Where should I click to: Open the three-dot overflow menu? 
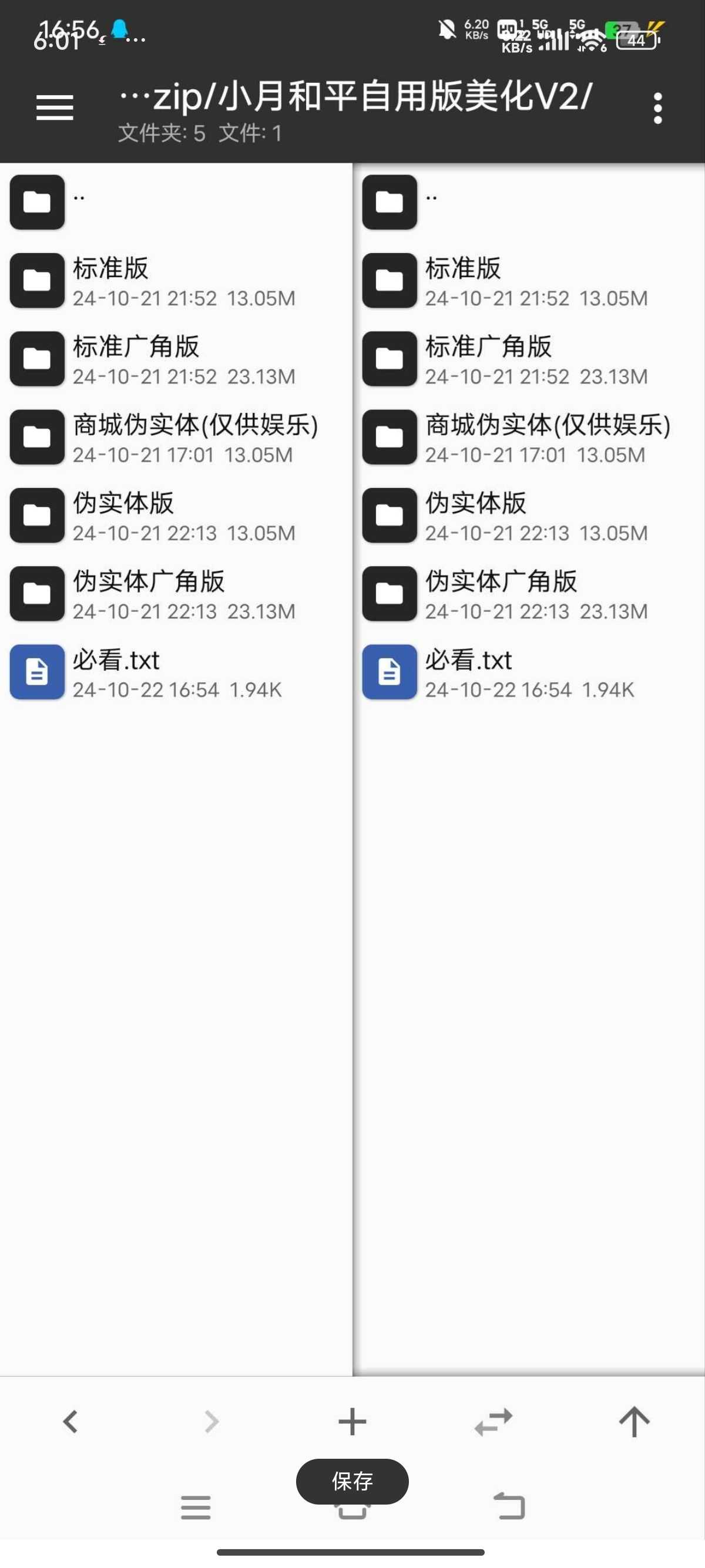point(657,108)
